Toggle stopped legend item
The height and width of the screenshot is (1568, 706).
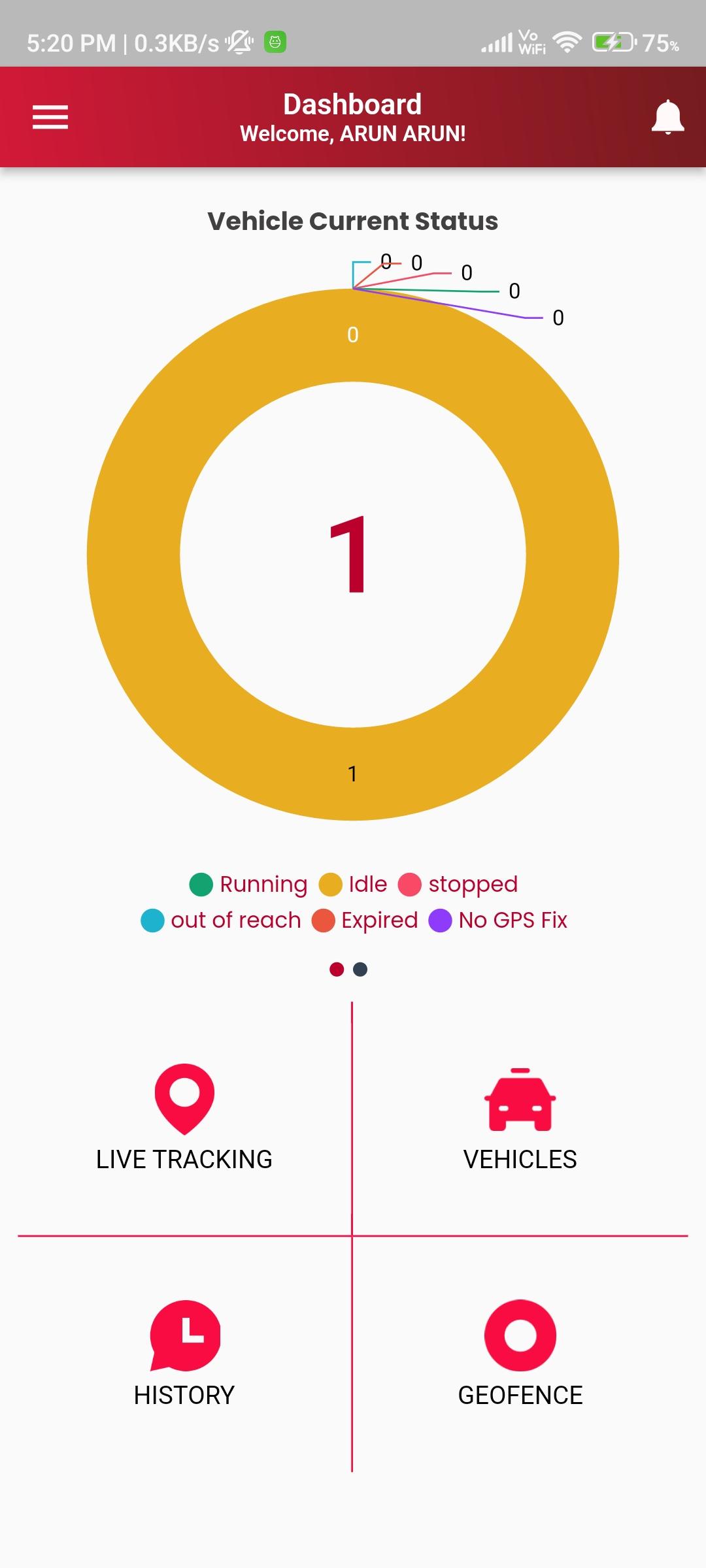click(458, 884)
